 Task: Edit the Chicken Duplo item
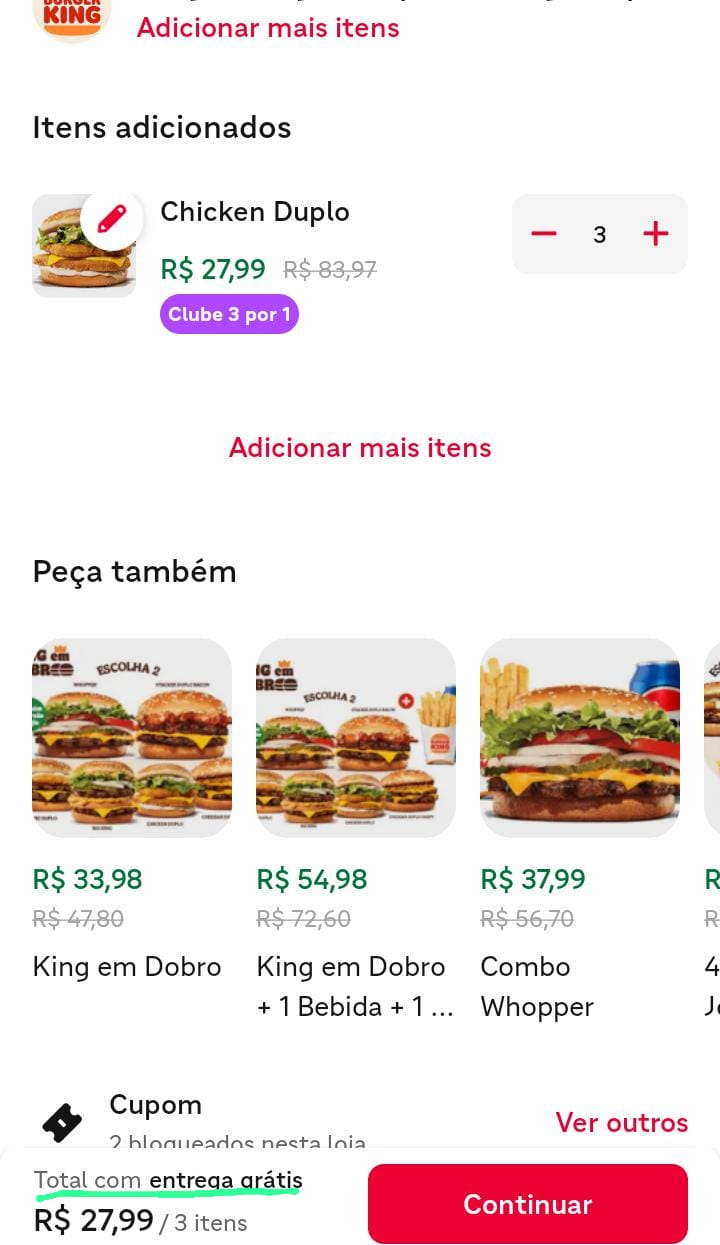click(x=112, y=219)
